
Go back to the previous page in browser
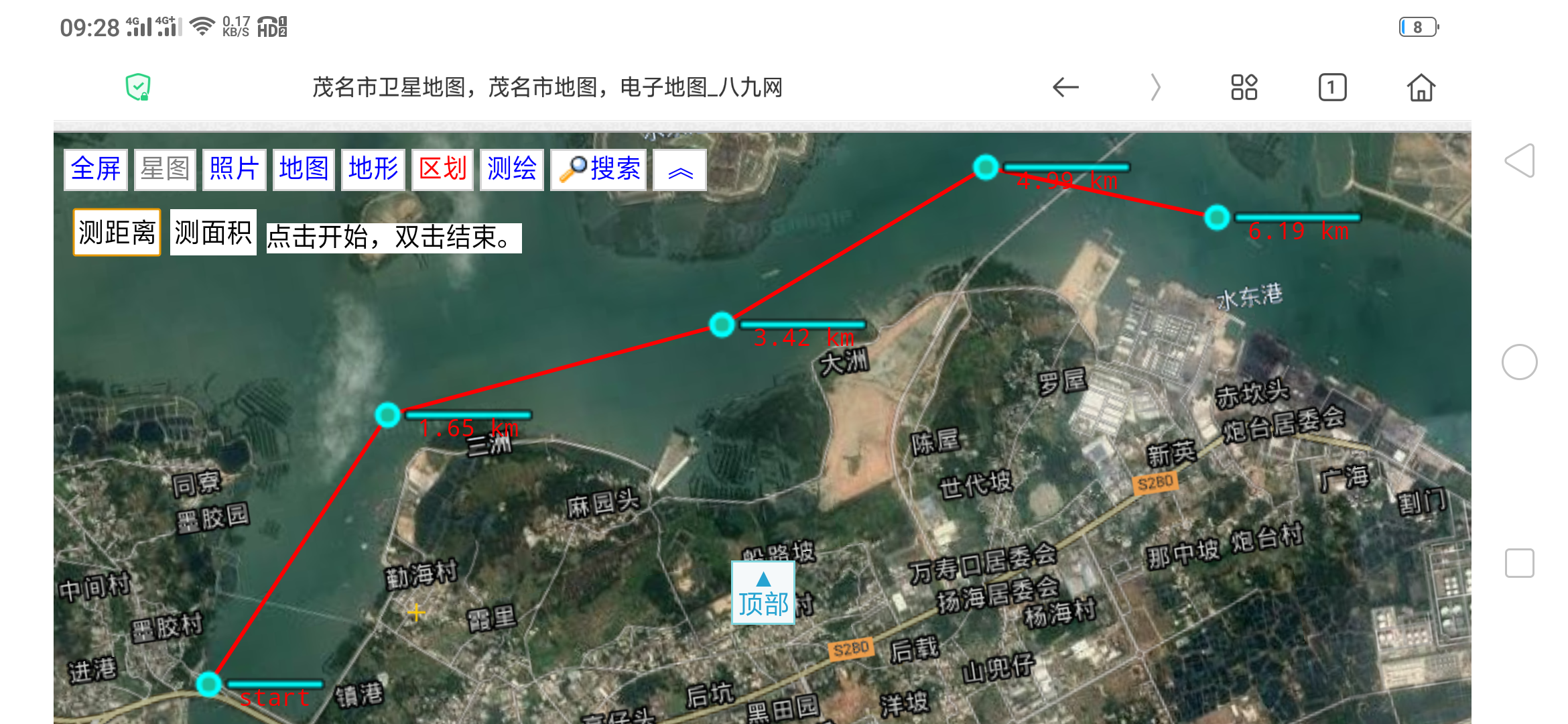point(1065,87)
